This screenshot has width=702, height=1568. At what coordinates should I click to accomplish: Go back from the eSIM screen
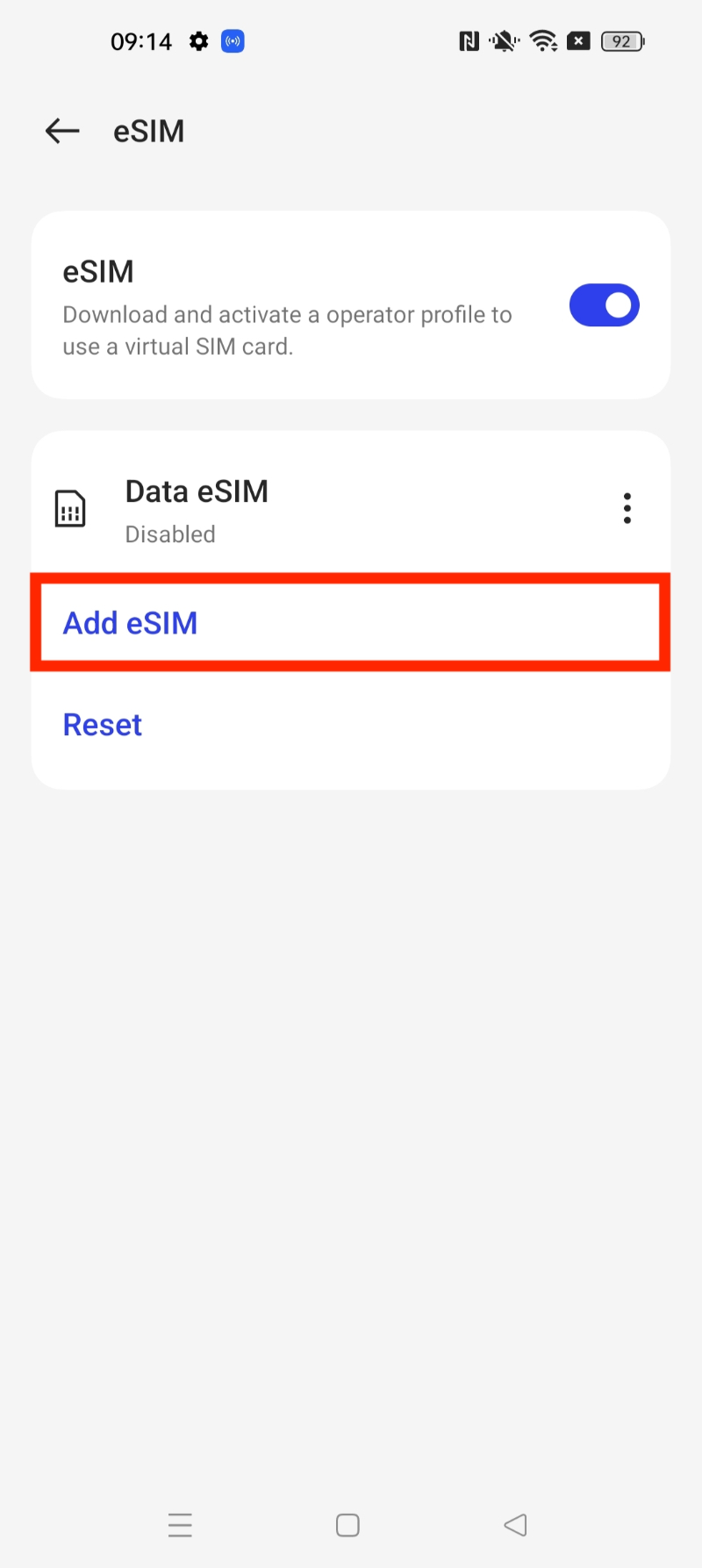coord(62,132)
